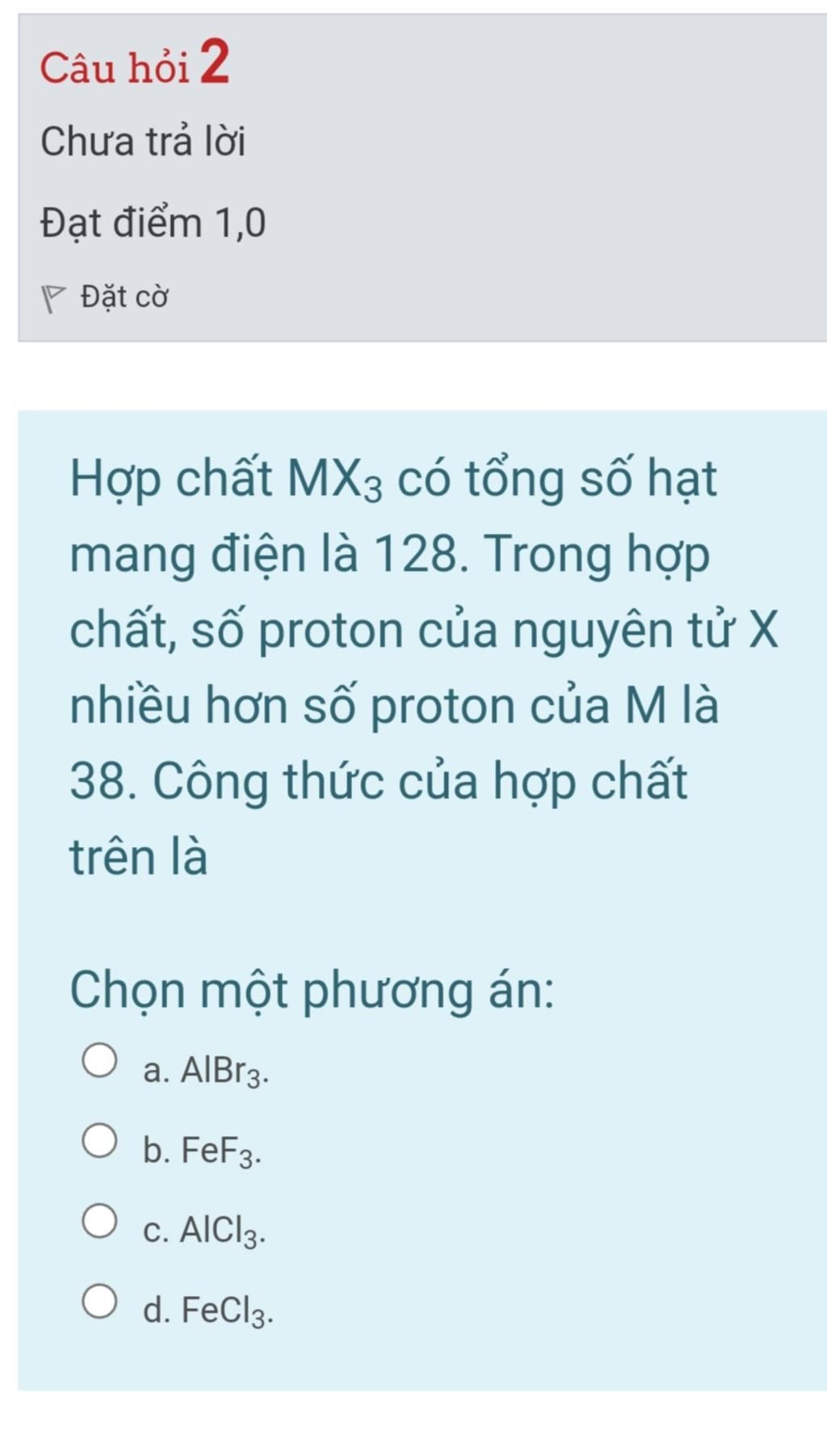Select answer a. AlBr3

click(x=99, y=1060)
